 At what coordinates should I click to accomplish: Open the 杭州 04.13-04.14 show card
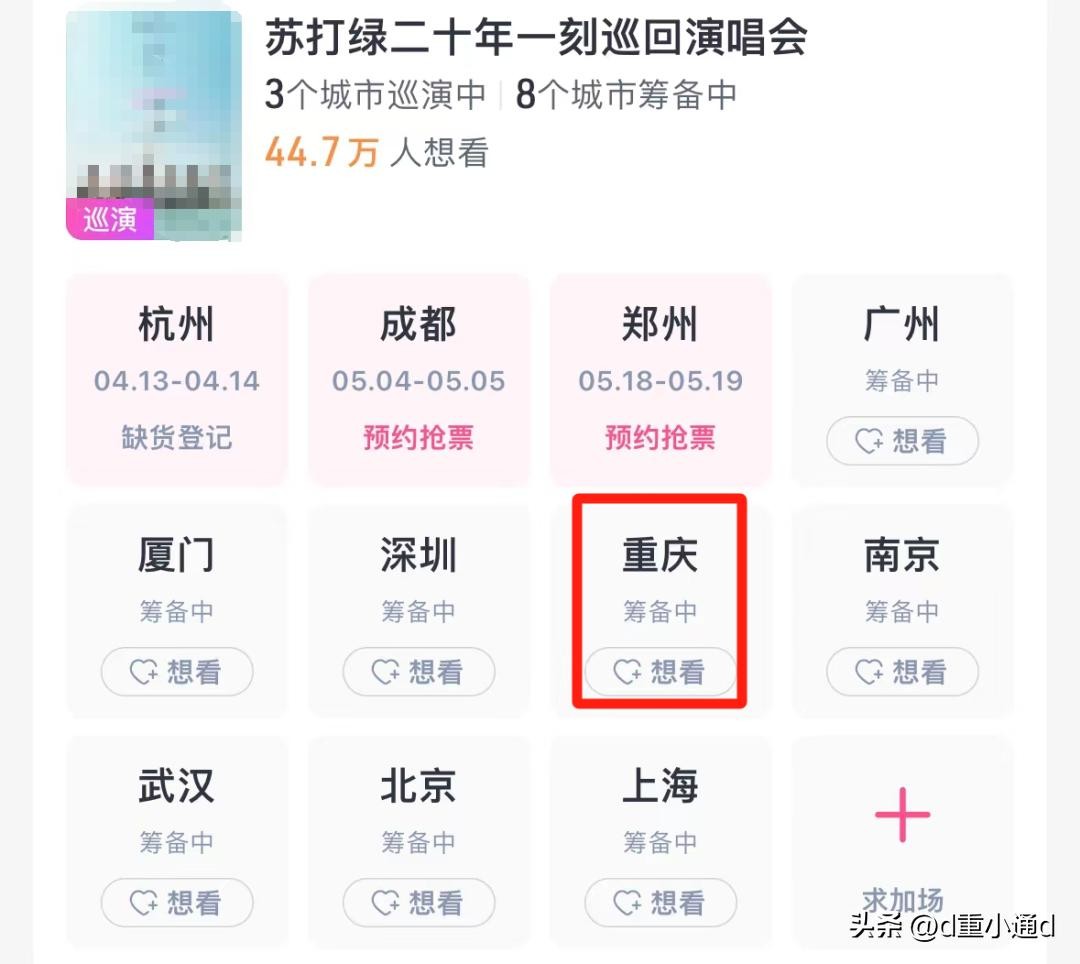coord(177,380)
